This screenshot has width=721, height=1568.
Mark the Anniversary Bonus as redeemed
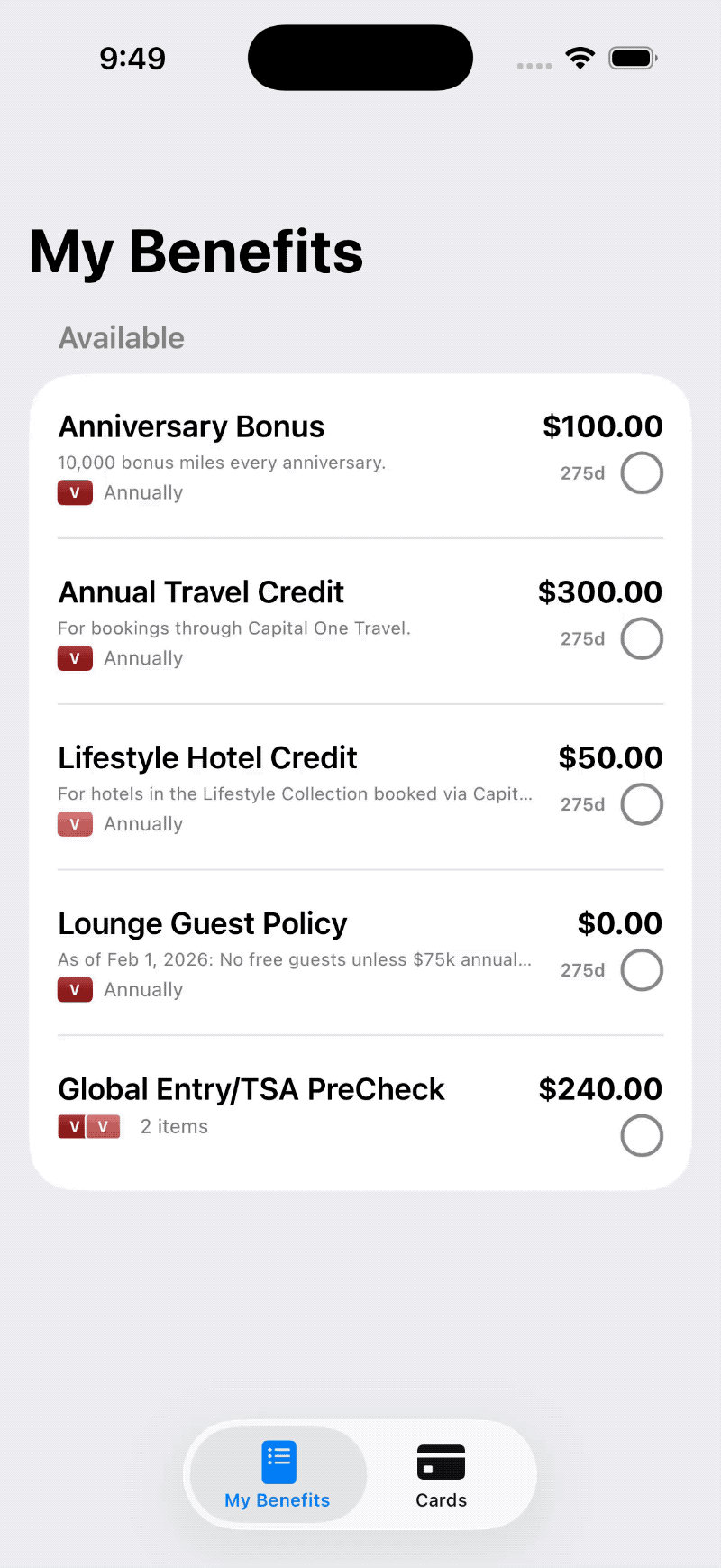click(x=642, y=472)
